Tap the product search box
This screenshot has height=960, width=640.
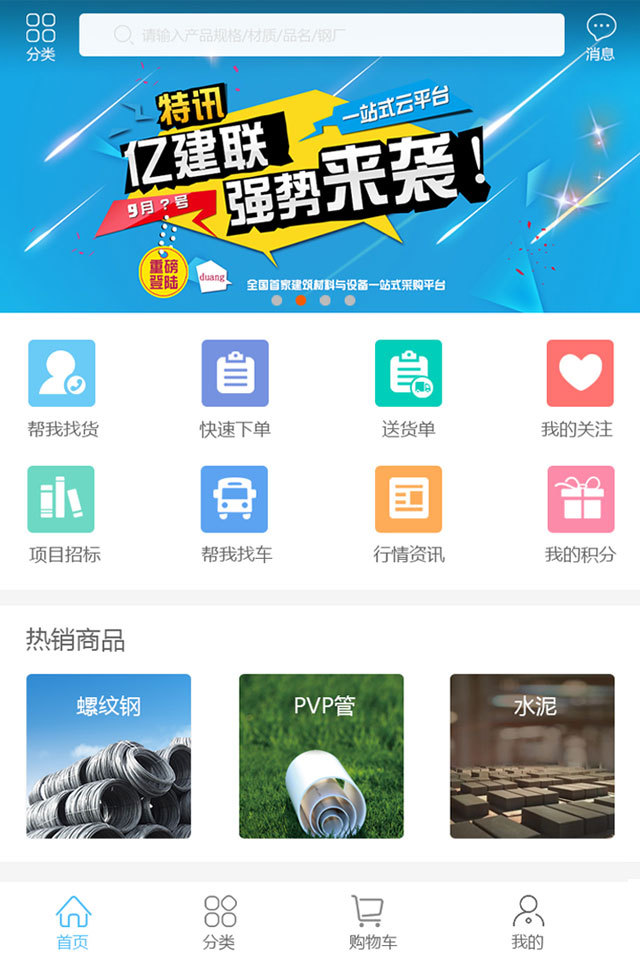pos(321,35)
